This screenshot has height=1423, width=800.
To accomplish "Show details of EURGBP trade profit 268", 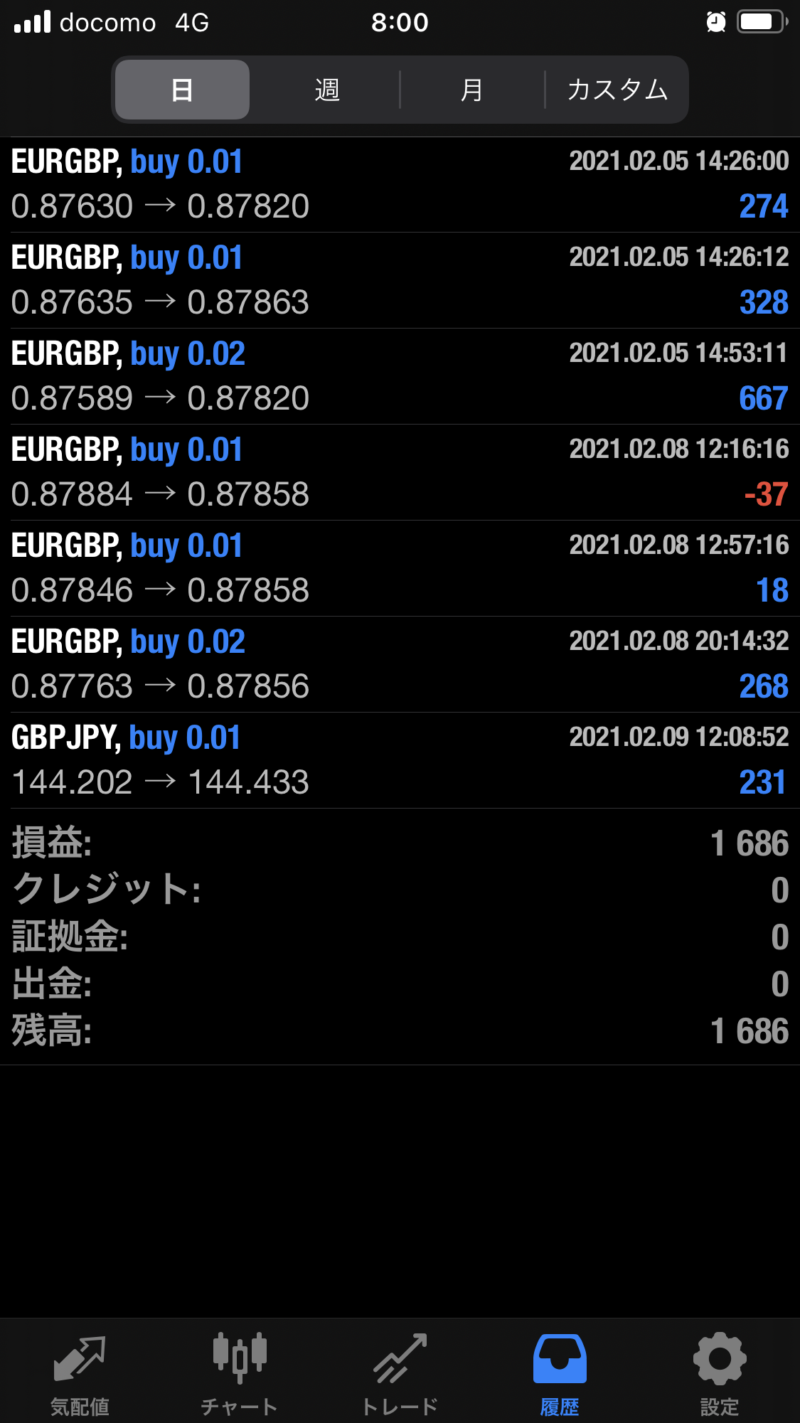I will [400, 665].
